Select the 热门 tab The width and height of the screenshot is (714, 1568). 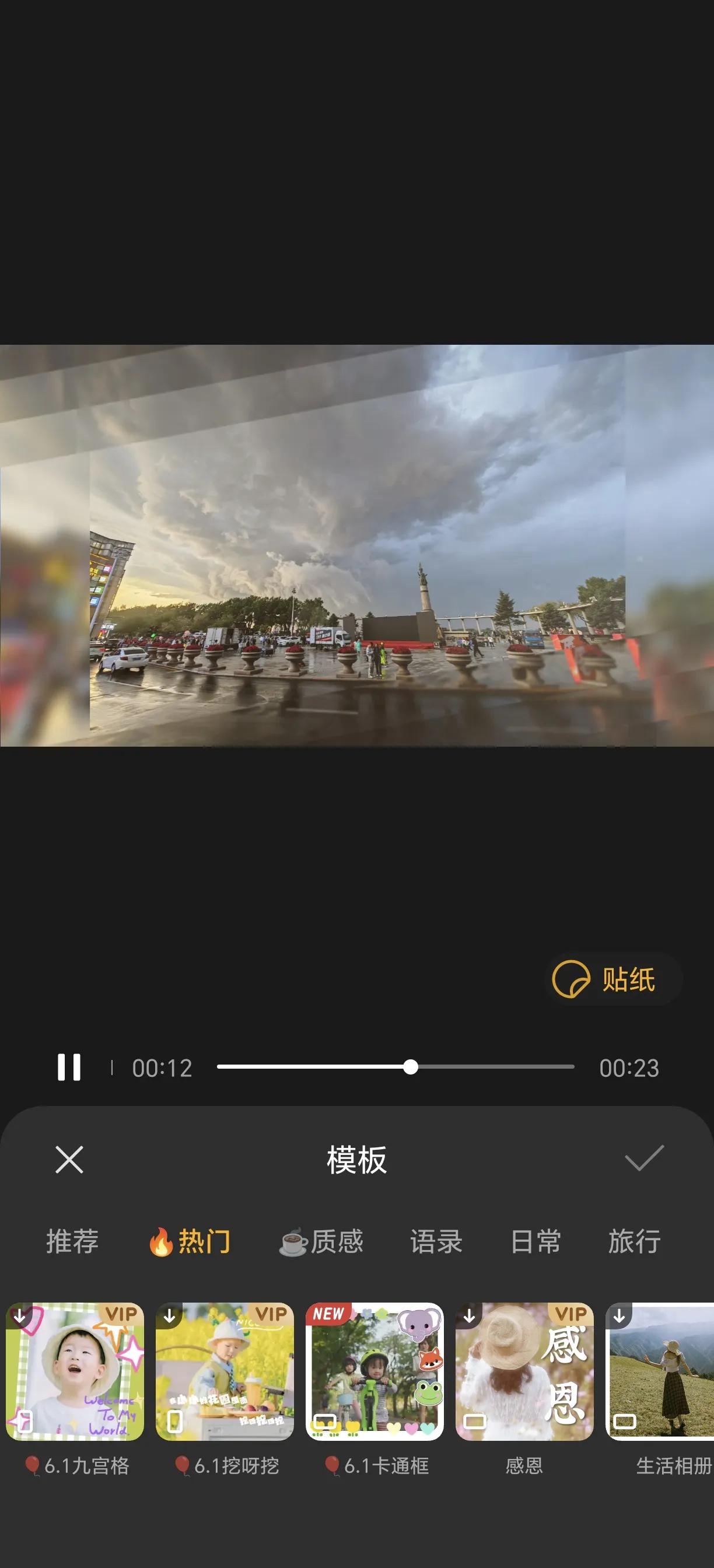[x=190, y=1241]
